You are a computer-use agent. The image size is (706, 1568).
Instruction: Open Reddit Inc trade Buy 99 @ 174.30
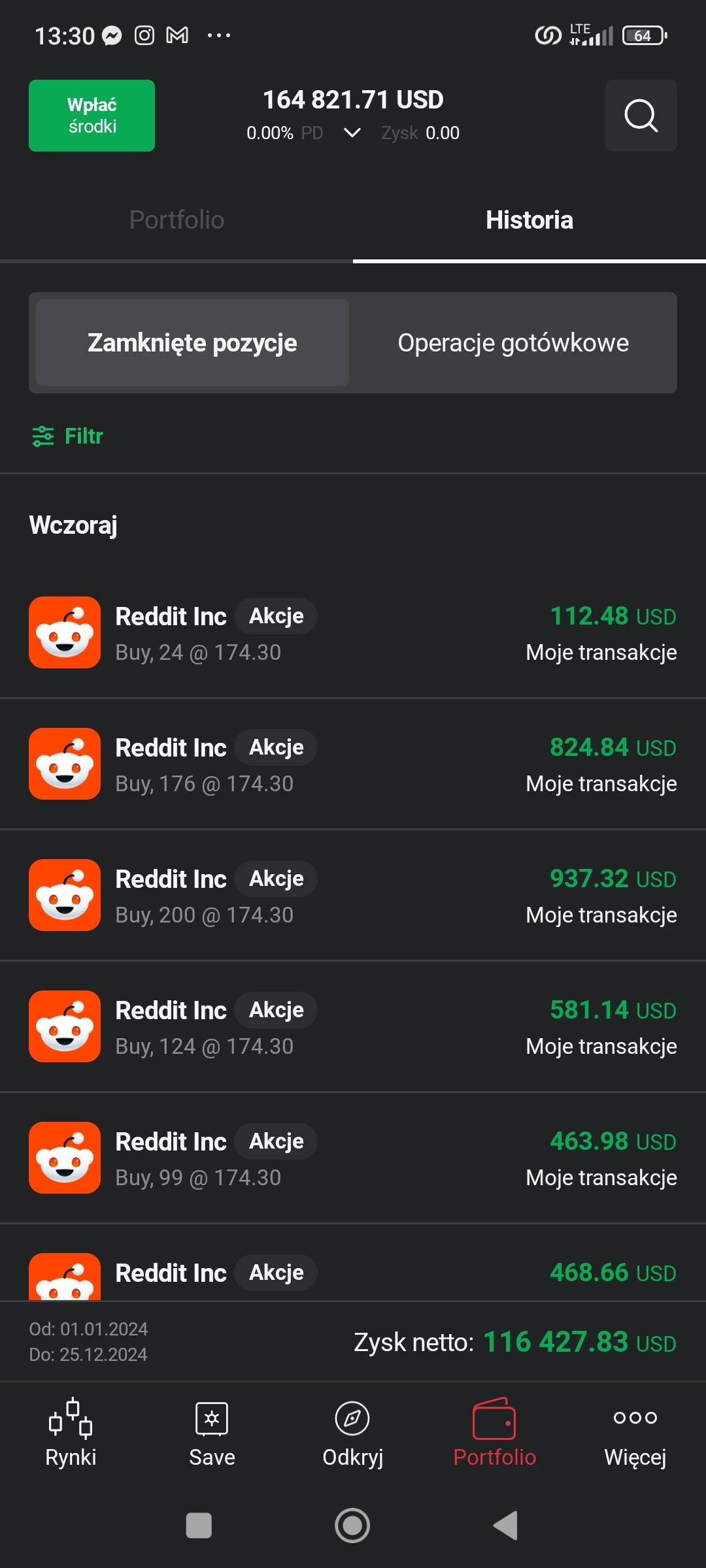[x=353, y=1158]
